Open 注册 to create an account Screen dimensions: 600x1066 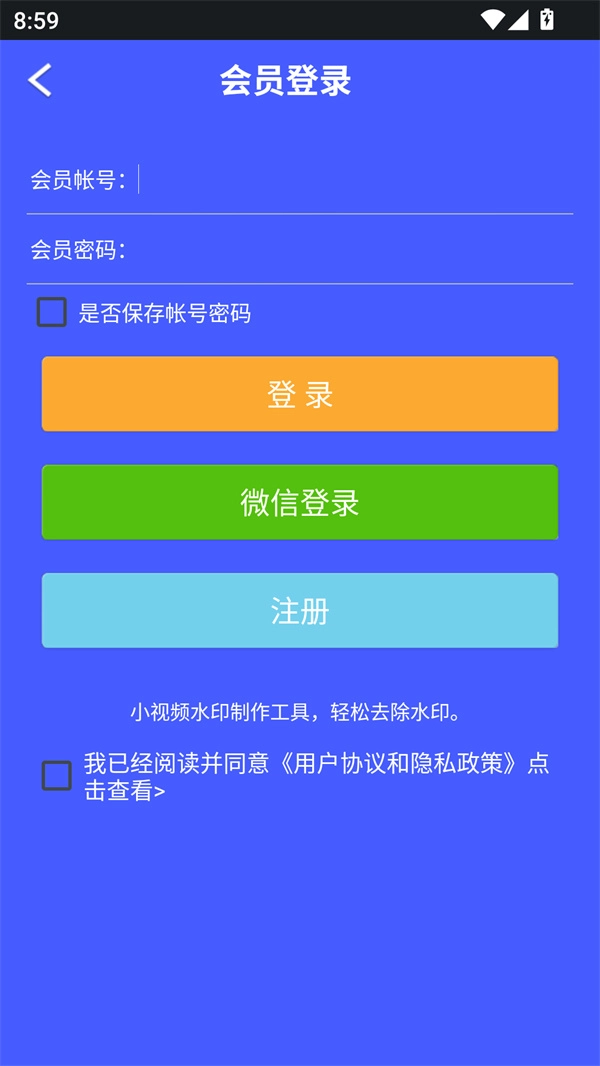pos(300,611)
